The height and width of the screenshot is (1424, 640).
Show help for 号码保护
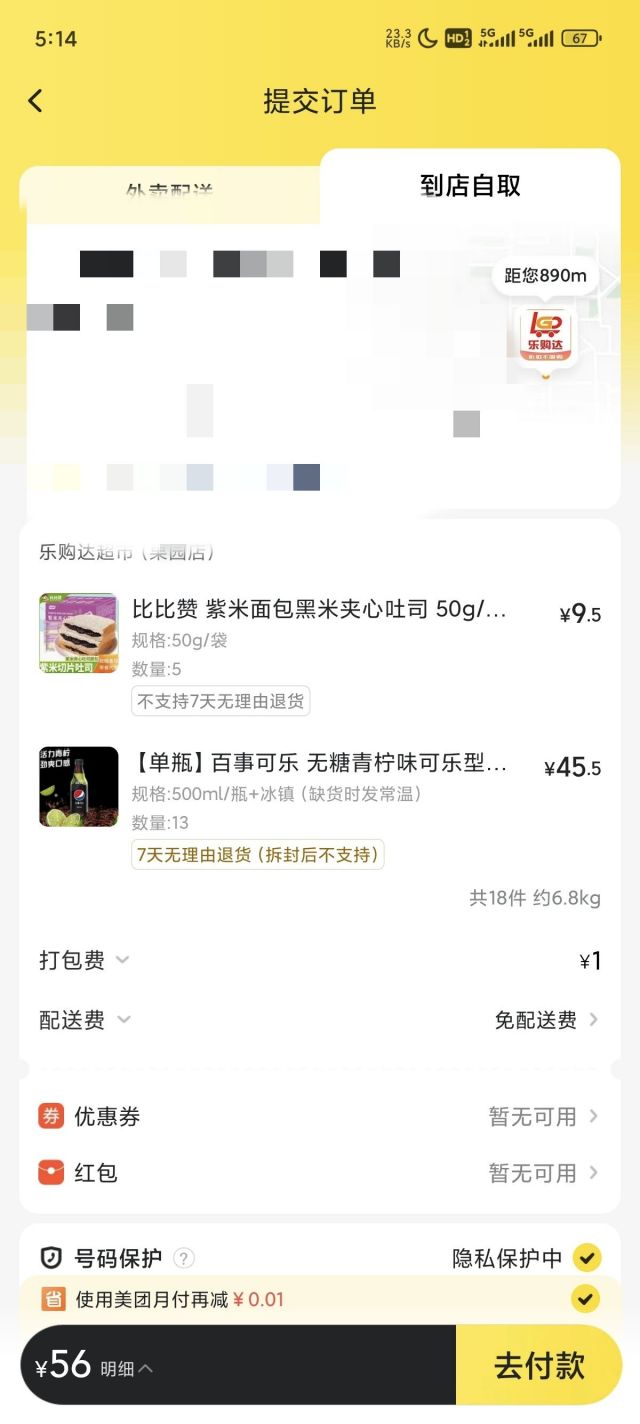(184, 1258)
